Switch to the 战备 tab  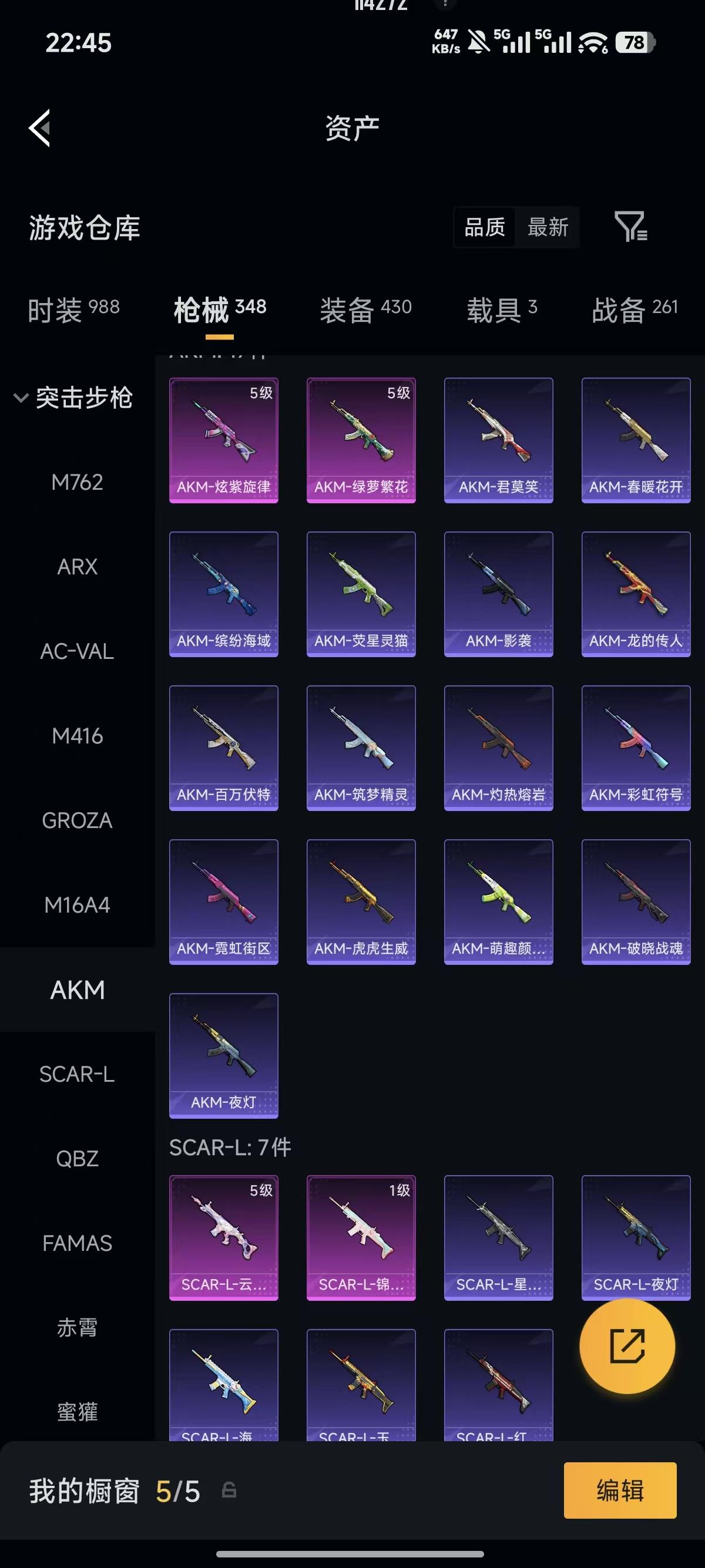pos(635,310)
